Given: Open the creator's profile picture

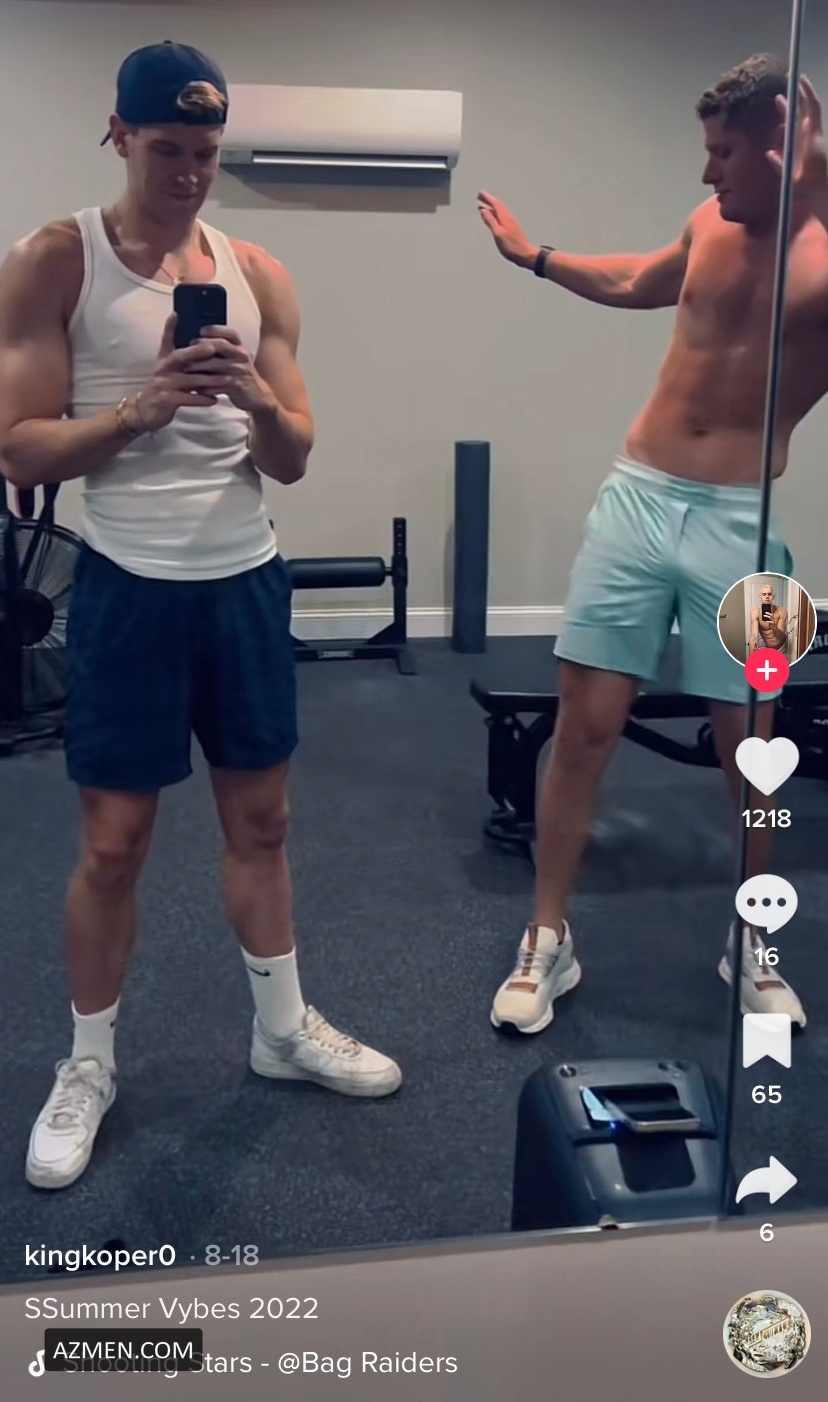Looking at the screenshot, I should tap(766, 620).
